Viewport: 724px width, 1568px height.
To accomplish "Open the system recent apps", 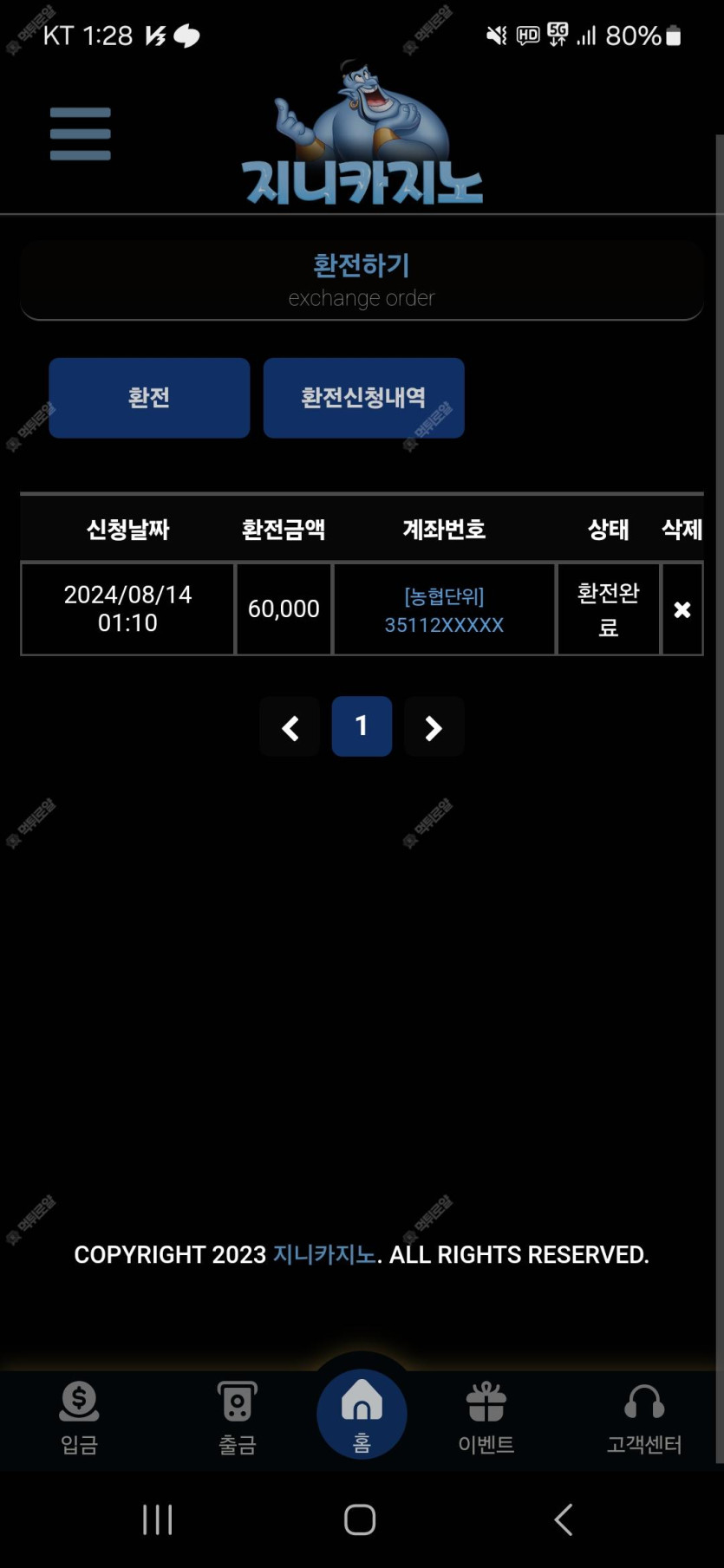I will pyautogui.click(x=158, y=1519).
